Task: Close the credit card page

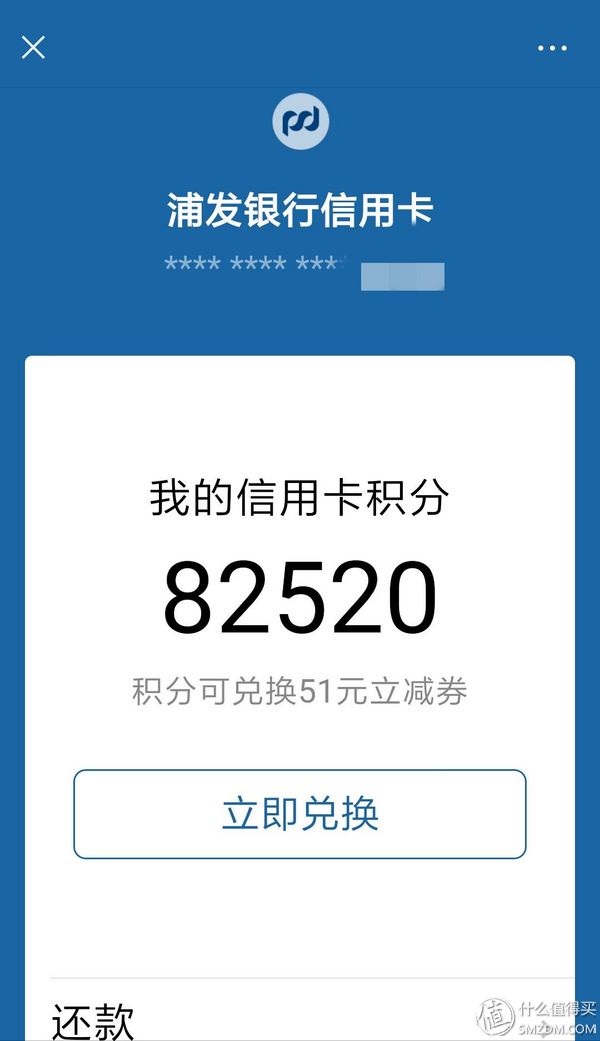Action: coord(33,47)
